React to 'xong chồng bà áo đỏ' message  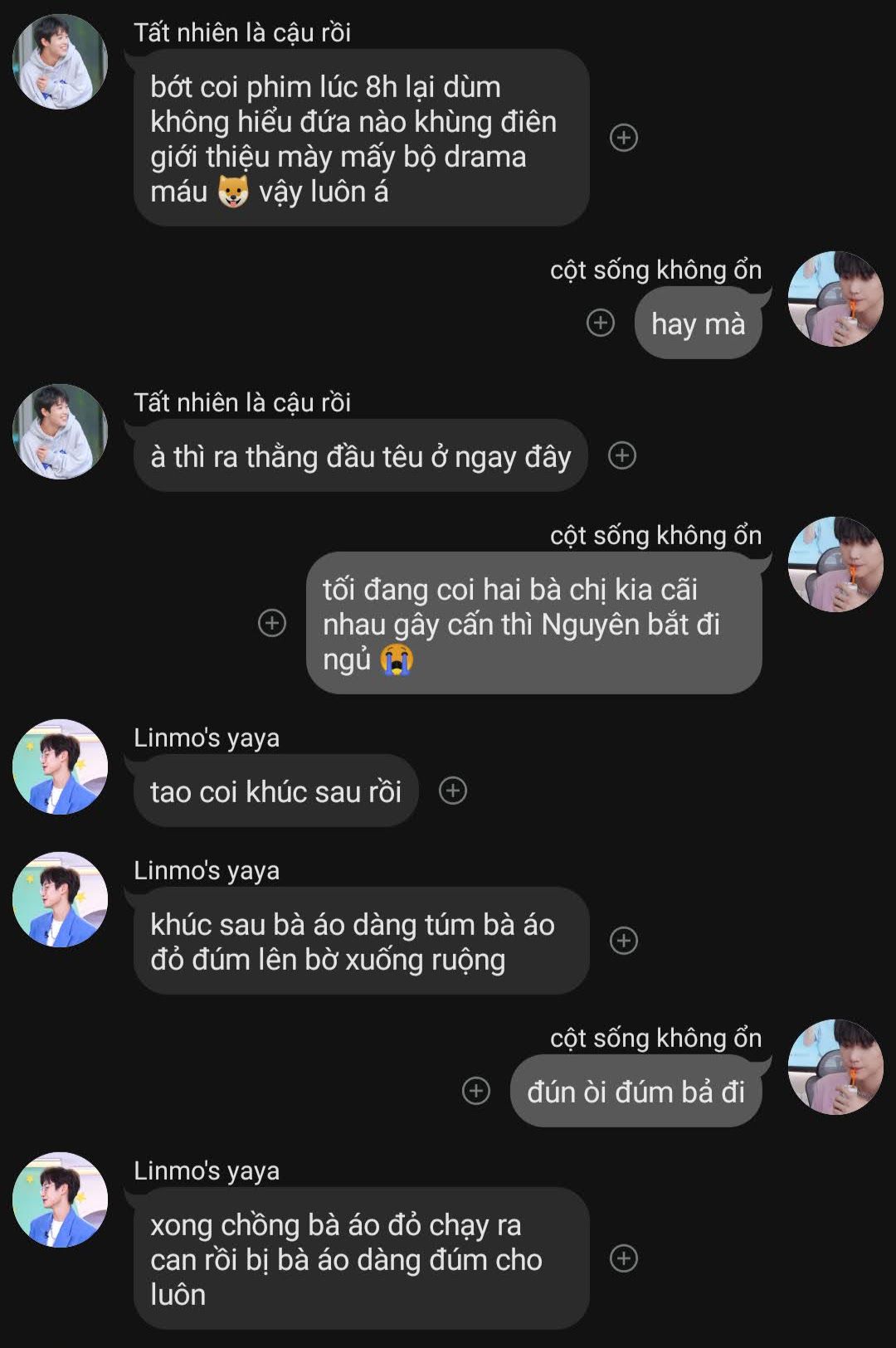point(624,1258)
